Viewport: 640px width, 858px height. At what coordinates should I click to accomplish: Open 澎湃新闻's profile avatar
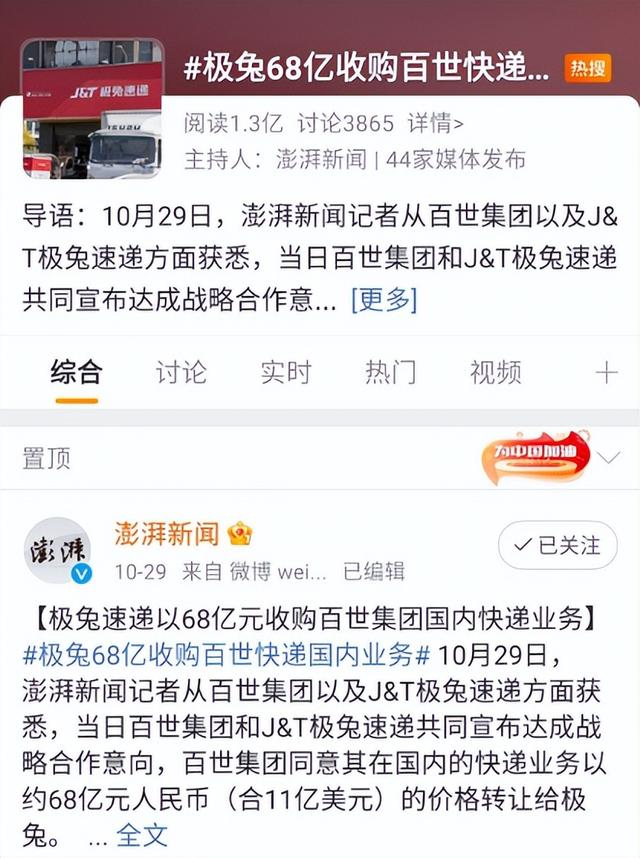coord(57,550)
